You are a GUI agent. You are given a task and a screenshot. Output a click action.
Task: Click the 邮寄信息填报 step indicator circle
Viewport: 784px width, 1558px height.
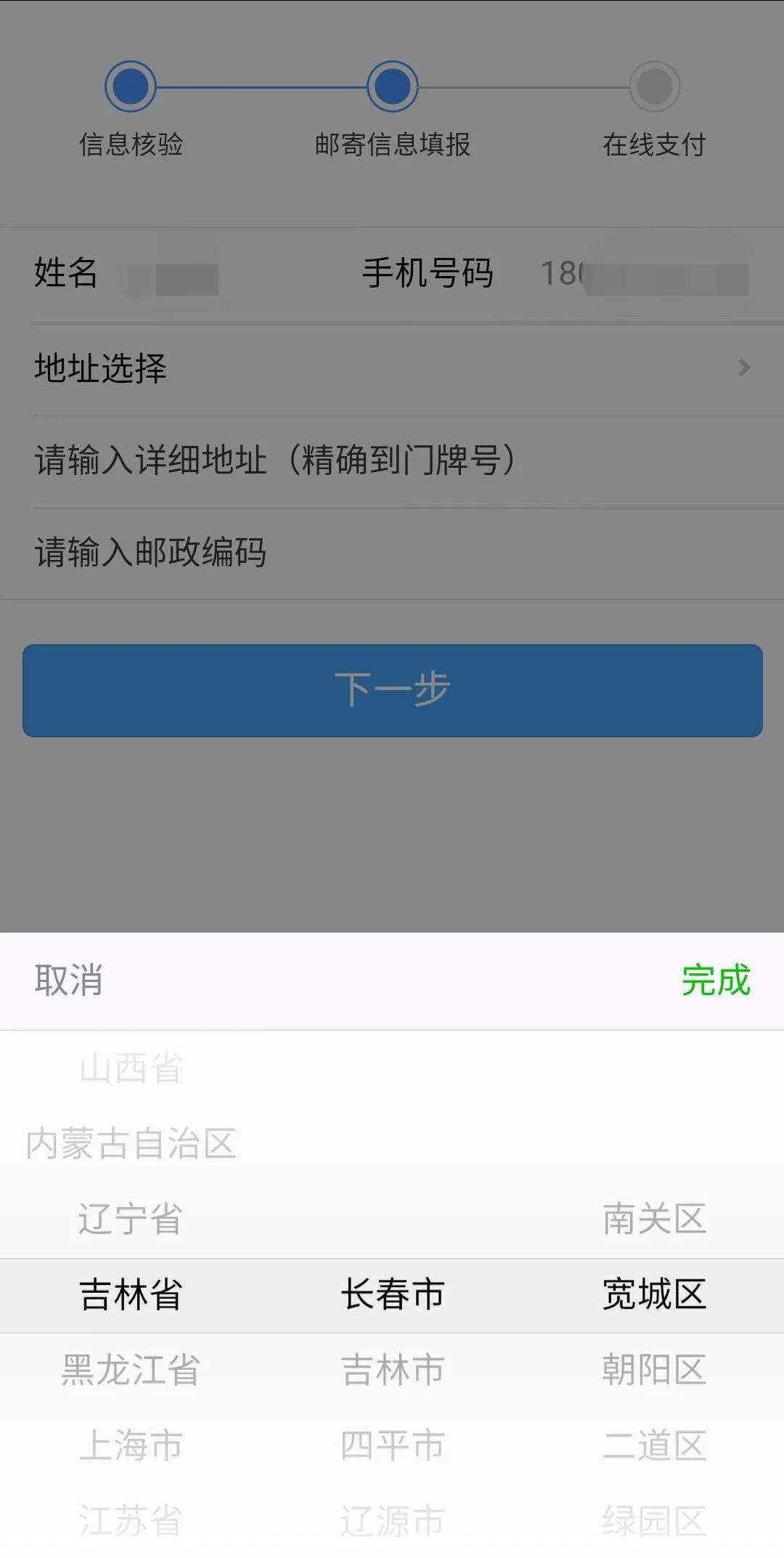coord(392,86)
